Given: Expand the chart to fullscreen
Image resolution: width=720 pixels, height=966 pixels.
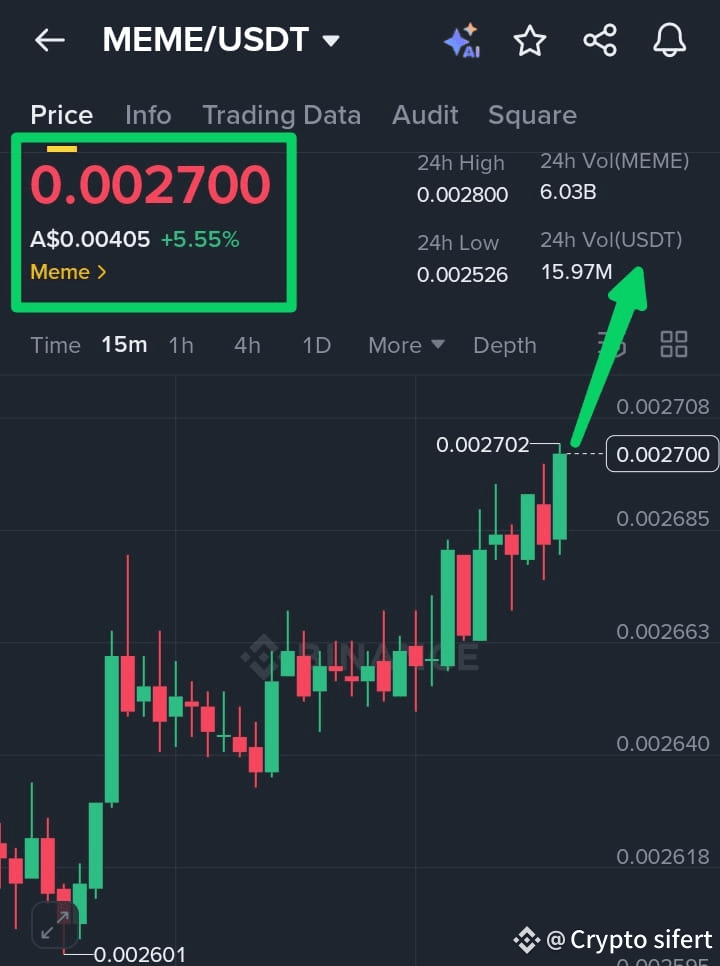Looking at the screenshot, I should [x=56, y=925].
